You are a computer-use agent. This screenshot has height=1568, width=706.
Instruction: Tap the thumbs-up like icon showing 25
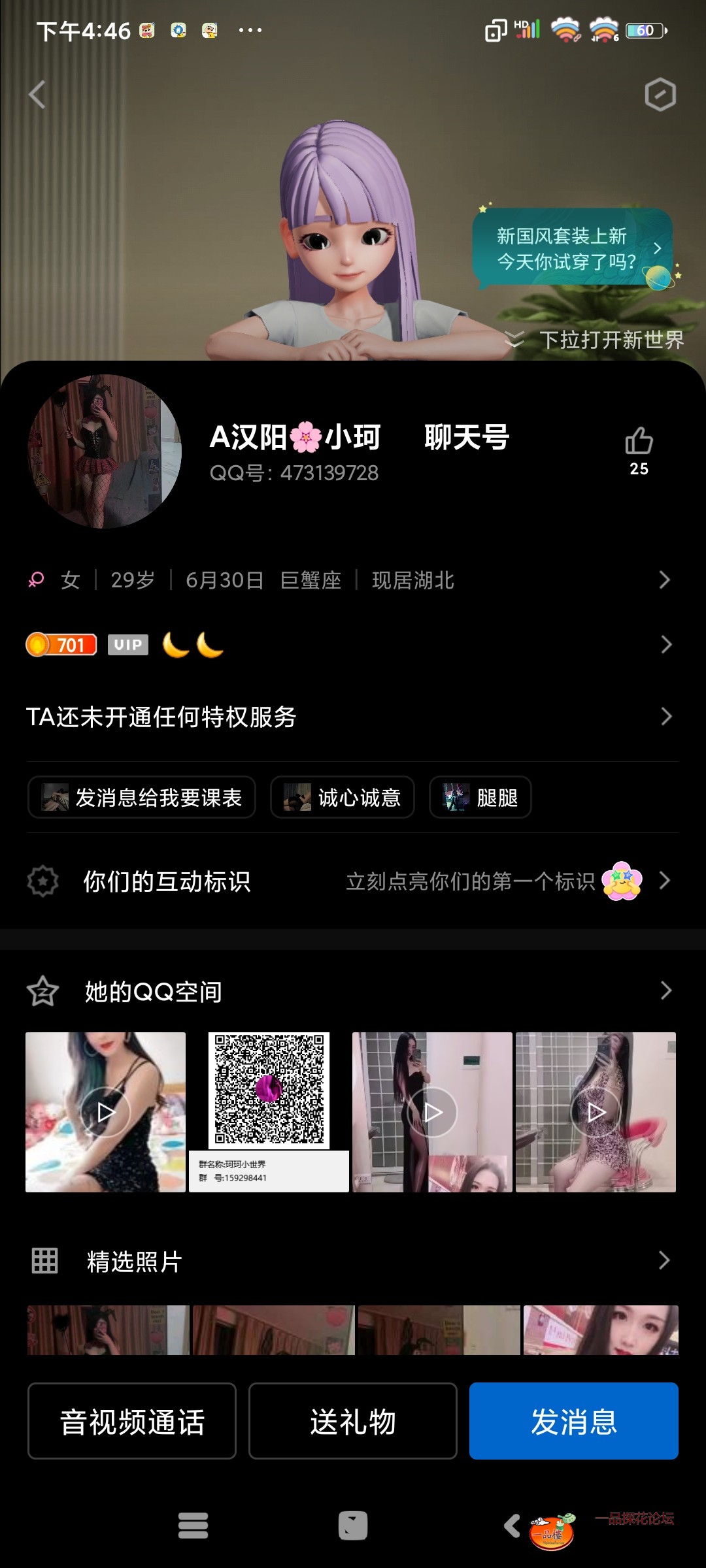pos(639,444)
